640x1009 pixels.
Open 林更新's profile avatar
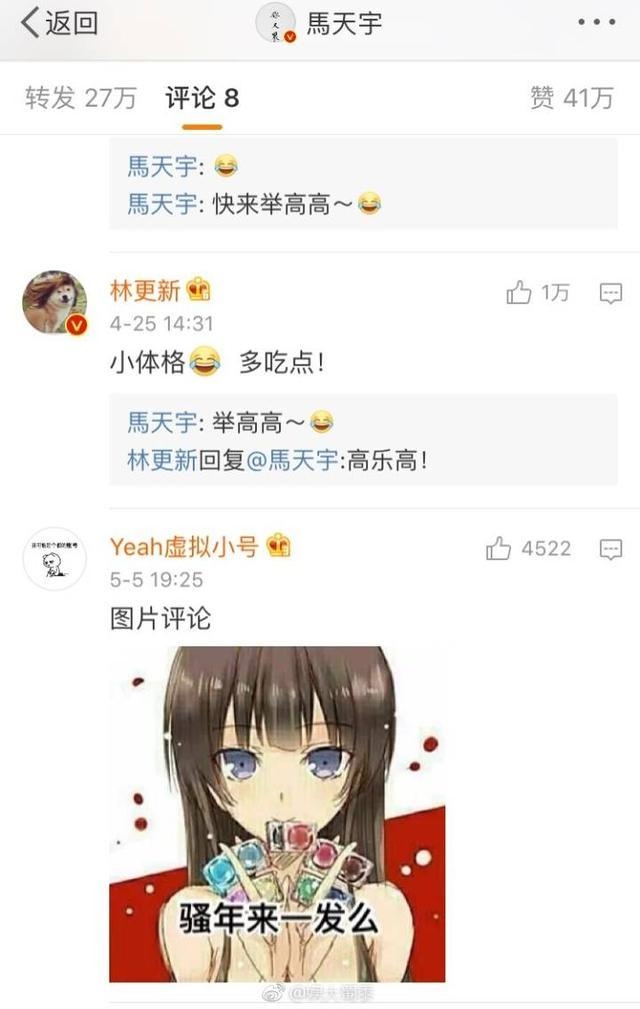55,302
